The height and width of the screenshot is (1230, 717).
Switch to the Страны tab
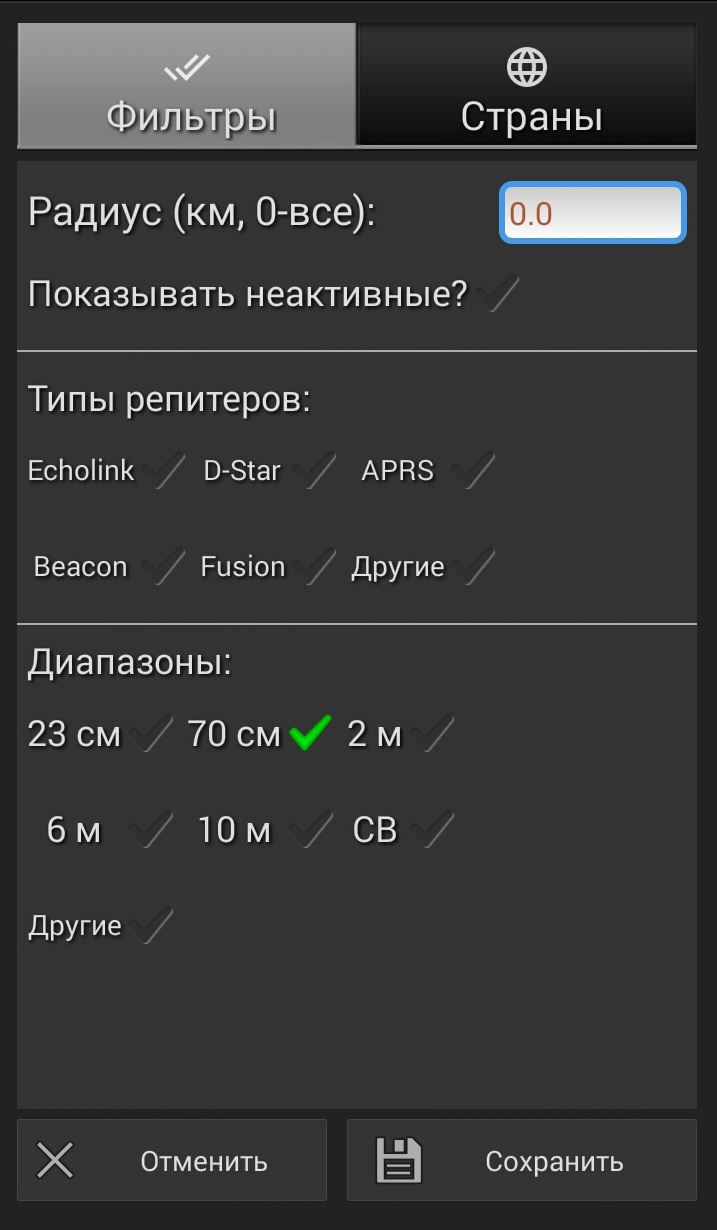pos(527,86)
